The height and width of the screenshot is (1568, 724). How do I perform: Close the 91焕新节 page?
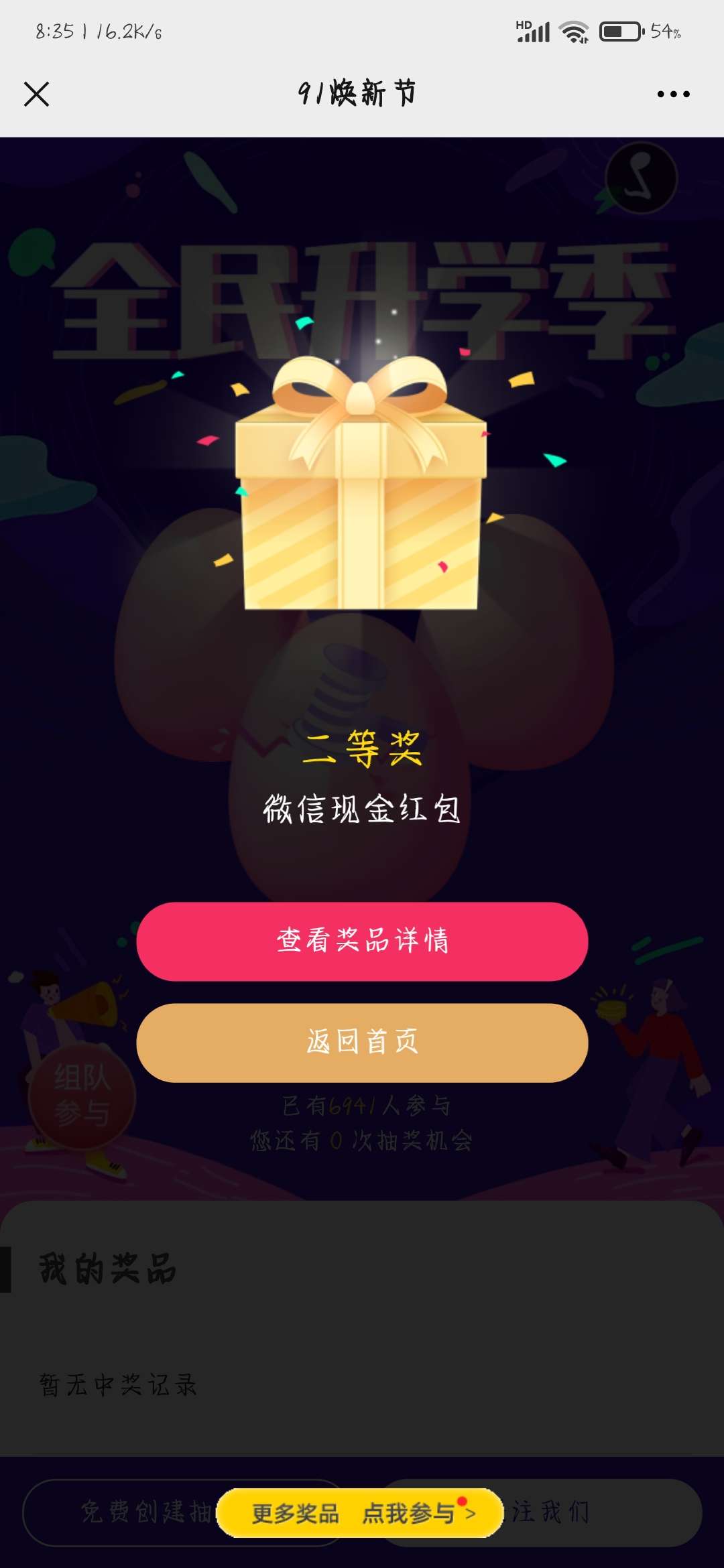(37, 94)
